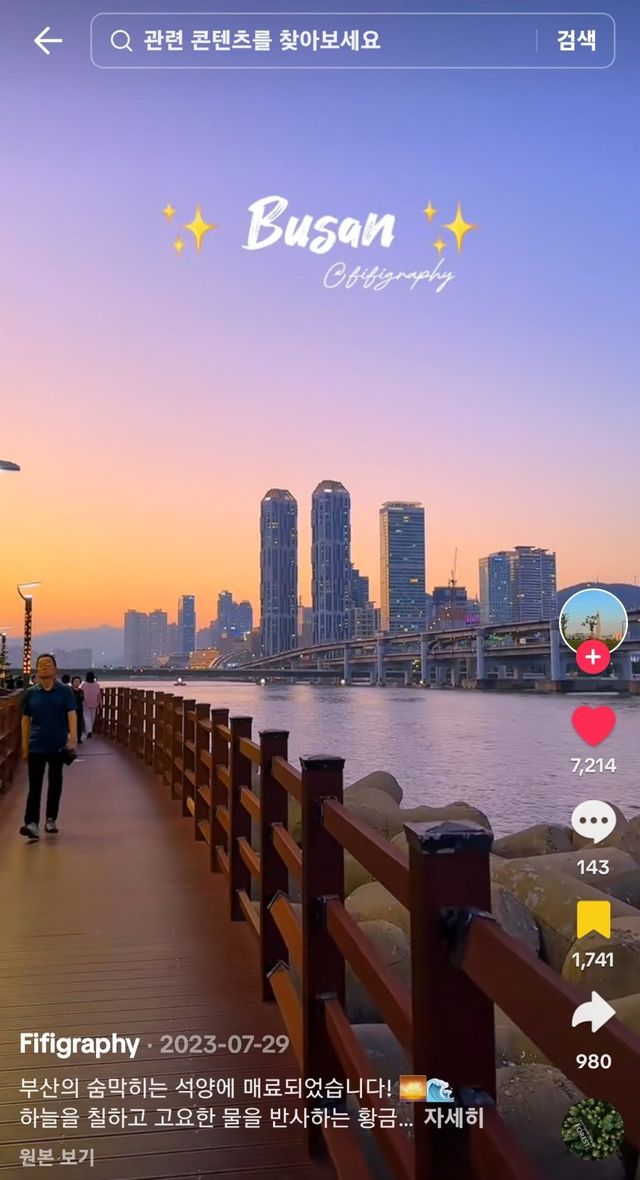The image size is (640, 1180).
Task: Go back with the arrow icon
Action: coord(47,40)
